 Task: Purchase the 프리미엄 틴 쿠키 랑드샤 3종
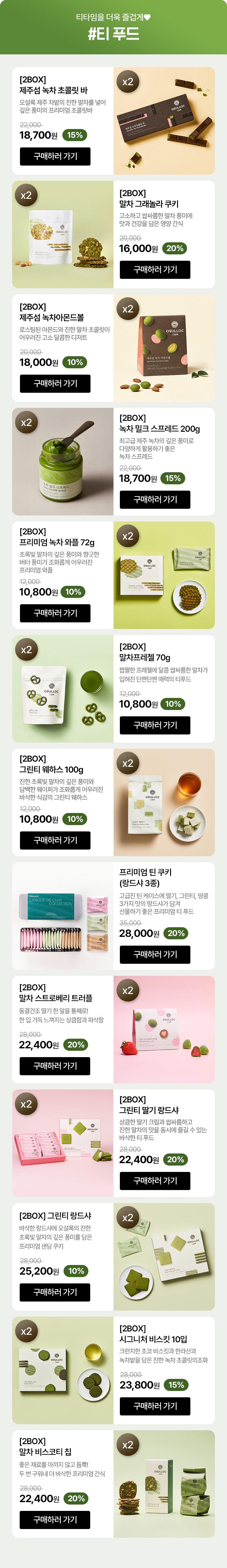155,954
